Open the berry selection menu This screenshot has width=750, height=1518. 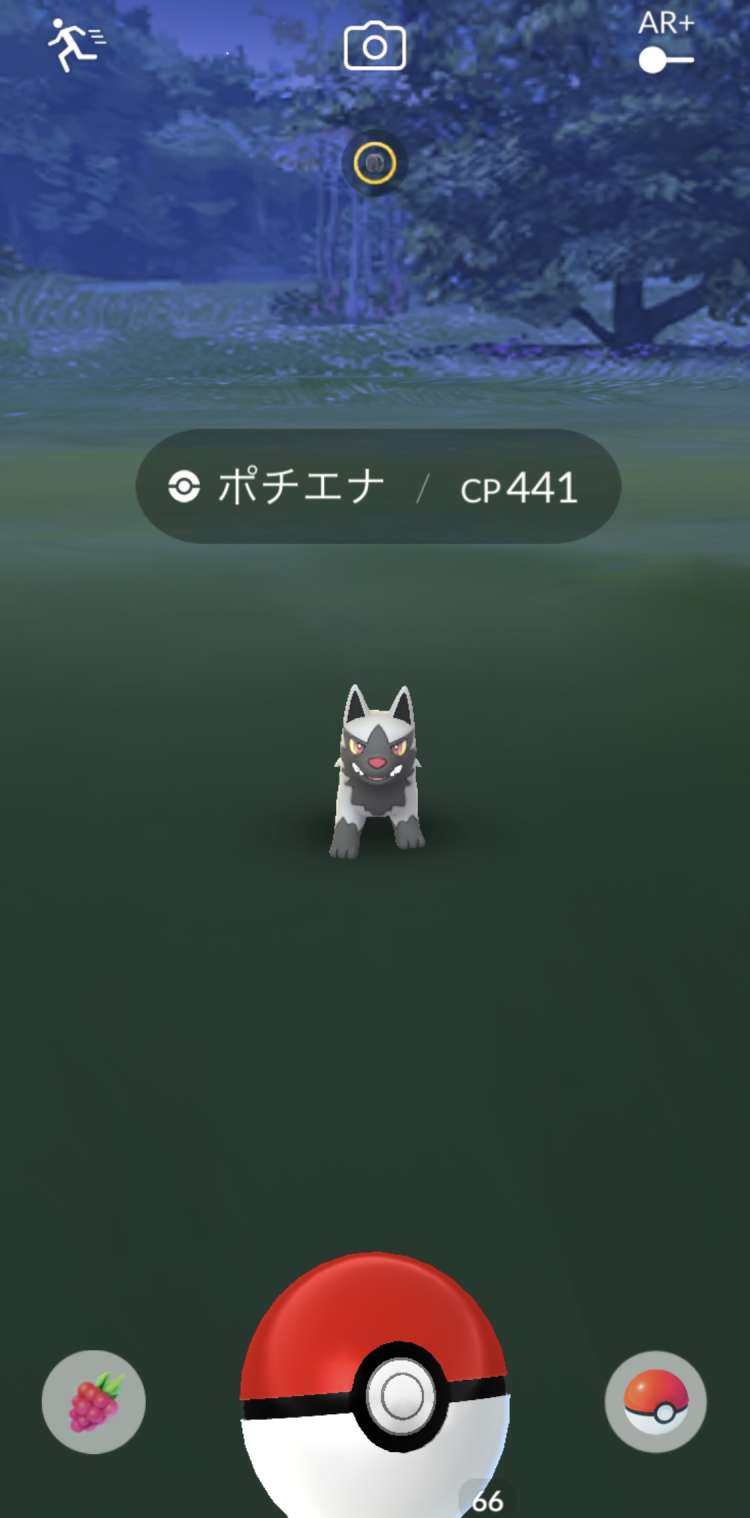click(94, 1402)
